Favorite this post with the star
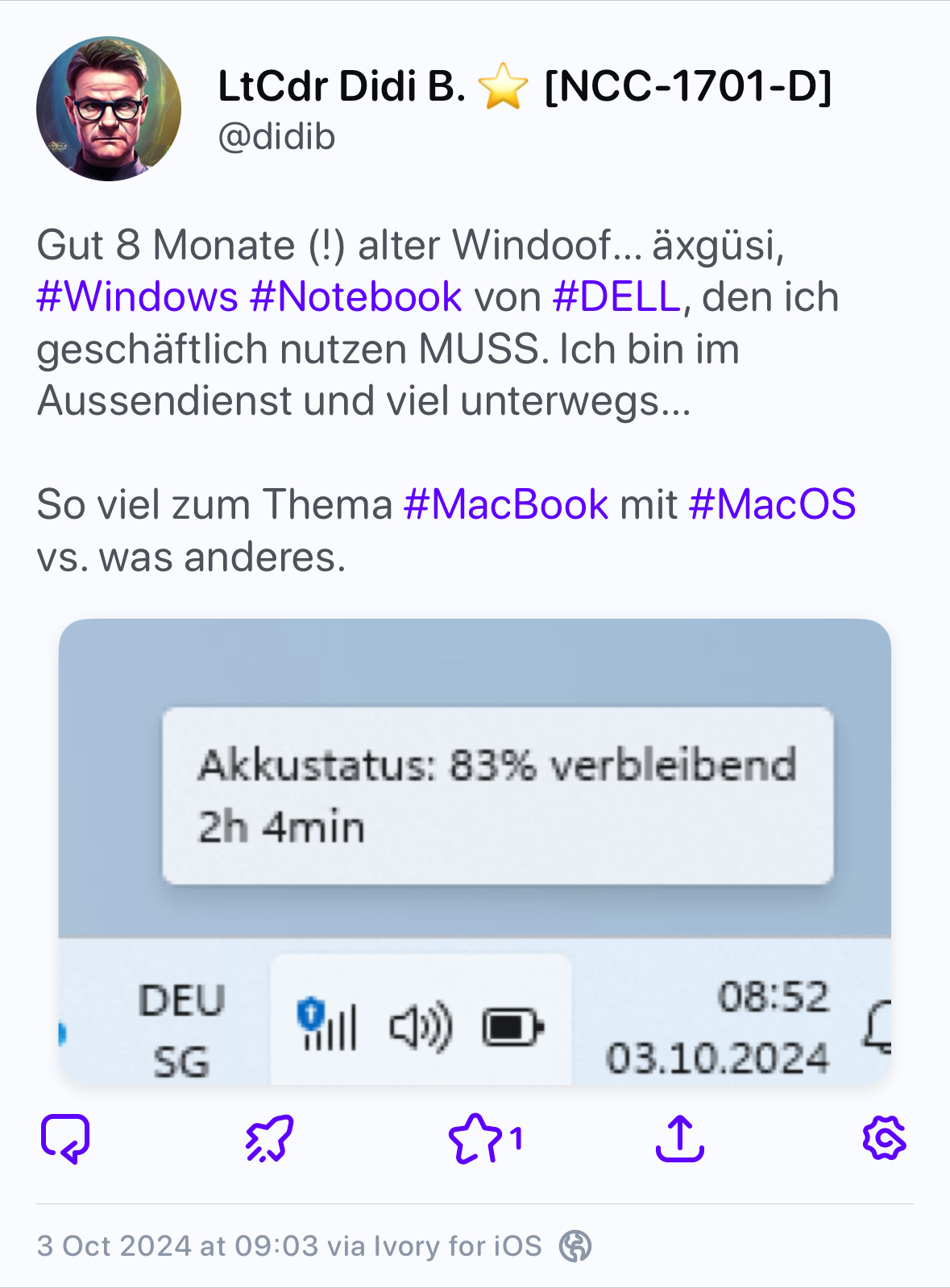Image resolution: width=950 pixels, height=1288 pixels. click(476, 1138)
